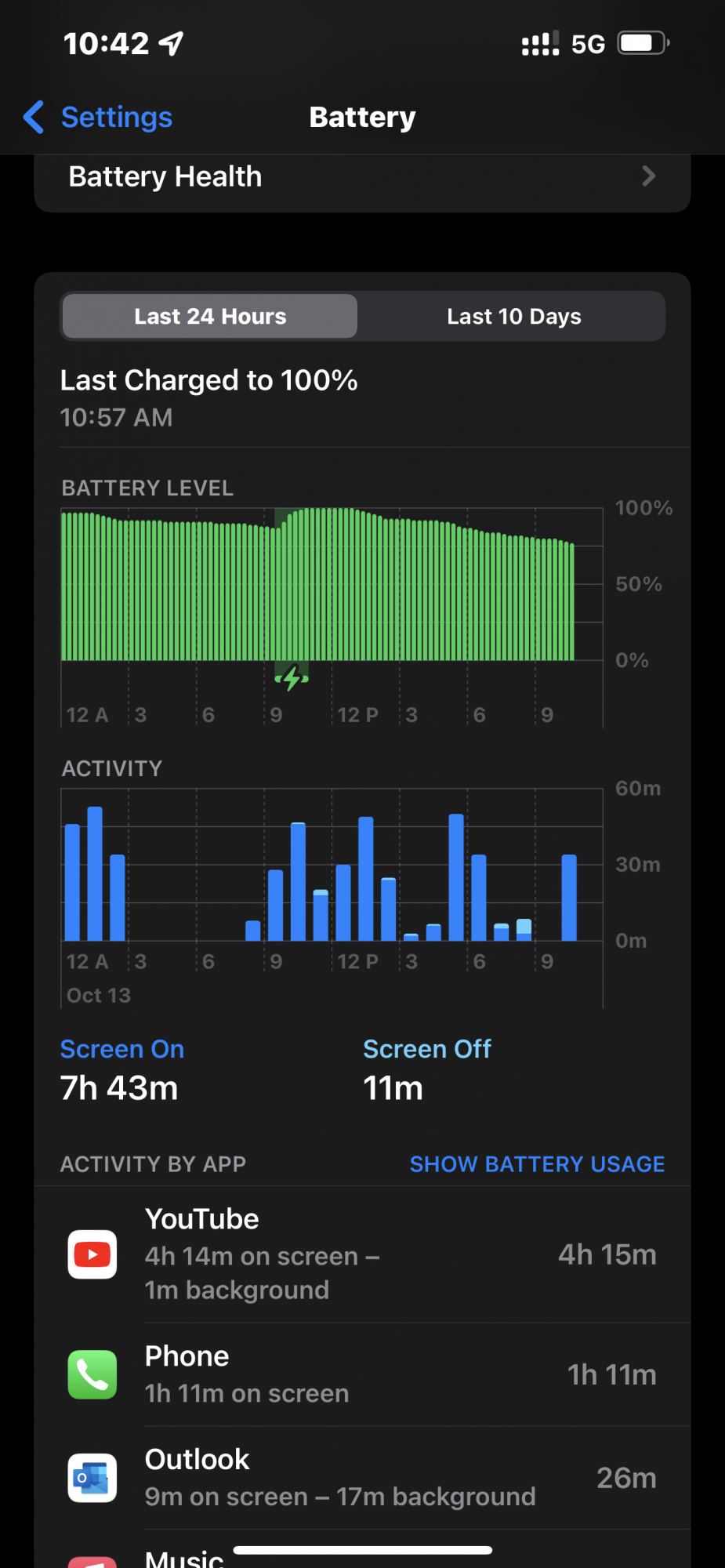This screenshot has width=725, height=1568.
Task: Select the Last 24 Hours view
Action: coord(210,317)
